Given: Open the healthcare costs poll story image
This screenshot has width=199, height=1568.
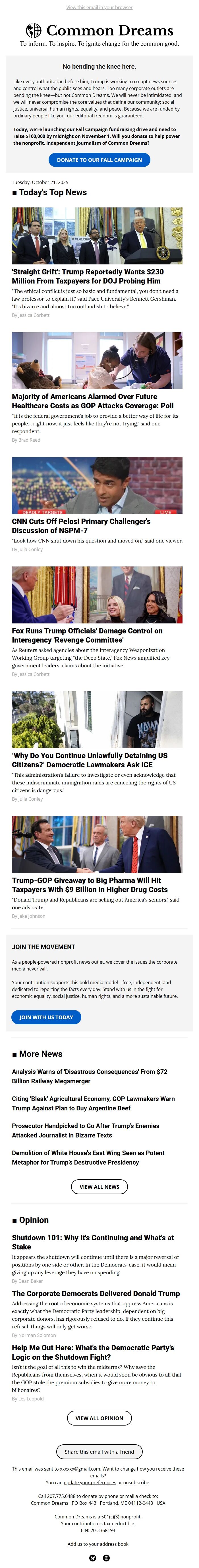Looking at the screenshot, I should [x=97, y=360].
